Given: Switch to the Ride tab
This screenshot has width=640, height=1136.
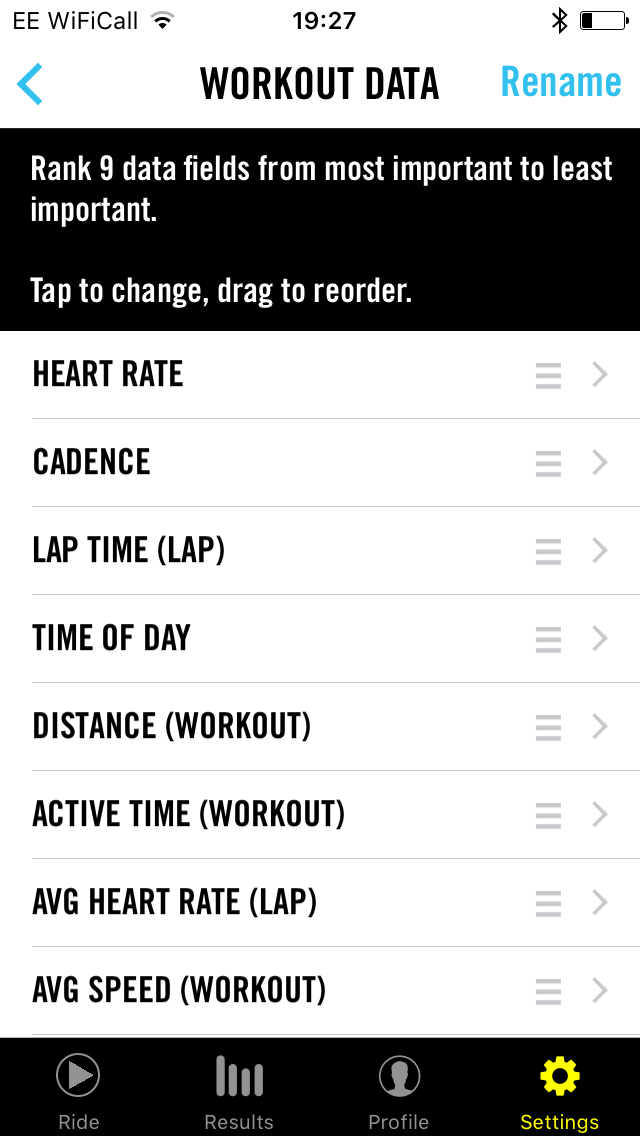Looking at the screenshot, I should [78, 1088].
